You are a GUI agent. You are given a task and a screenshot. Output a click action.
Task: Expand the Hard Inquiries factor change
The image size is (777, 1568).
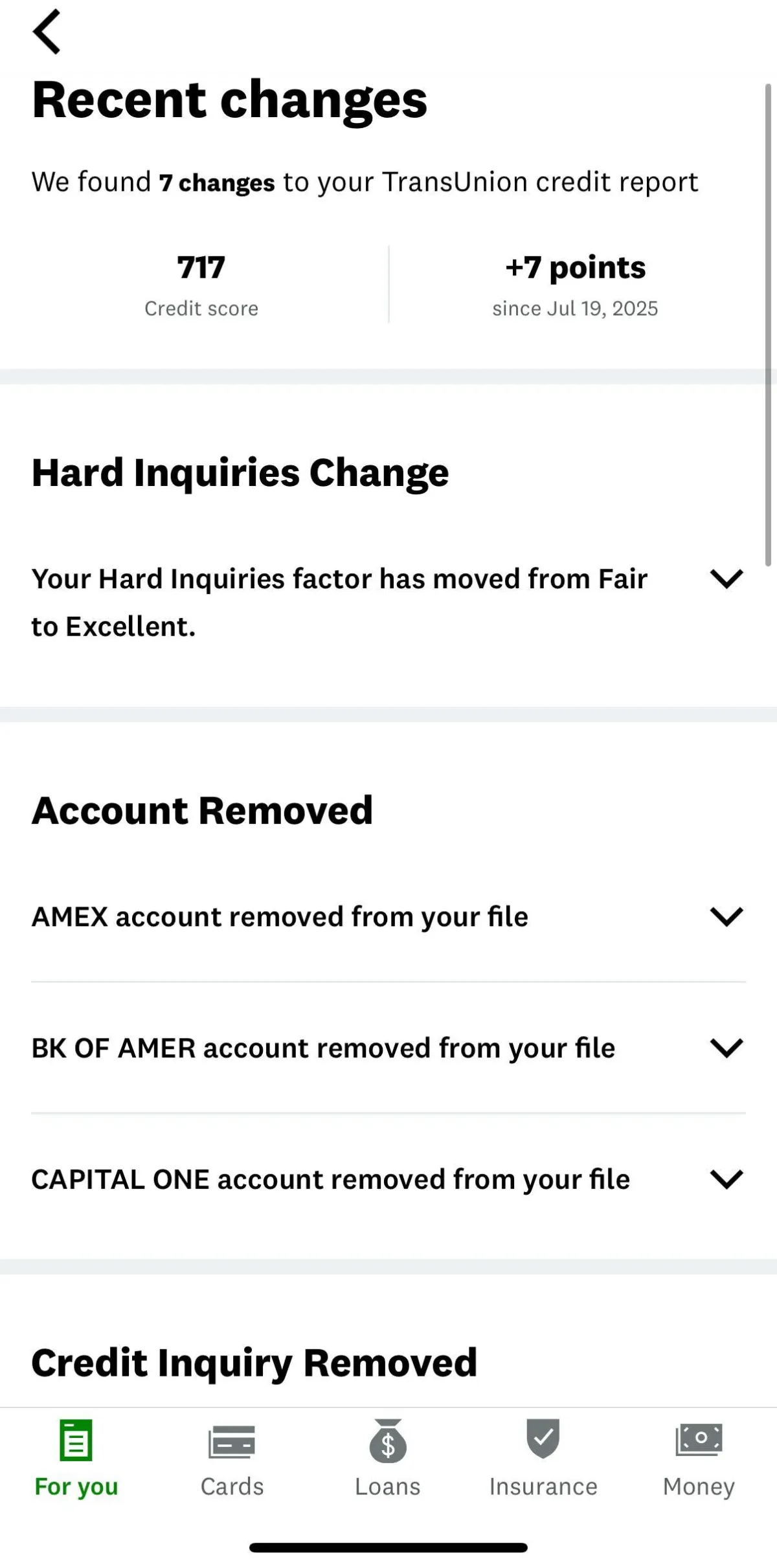(x=388, y=602)
